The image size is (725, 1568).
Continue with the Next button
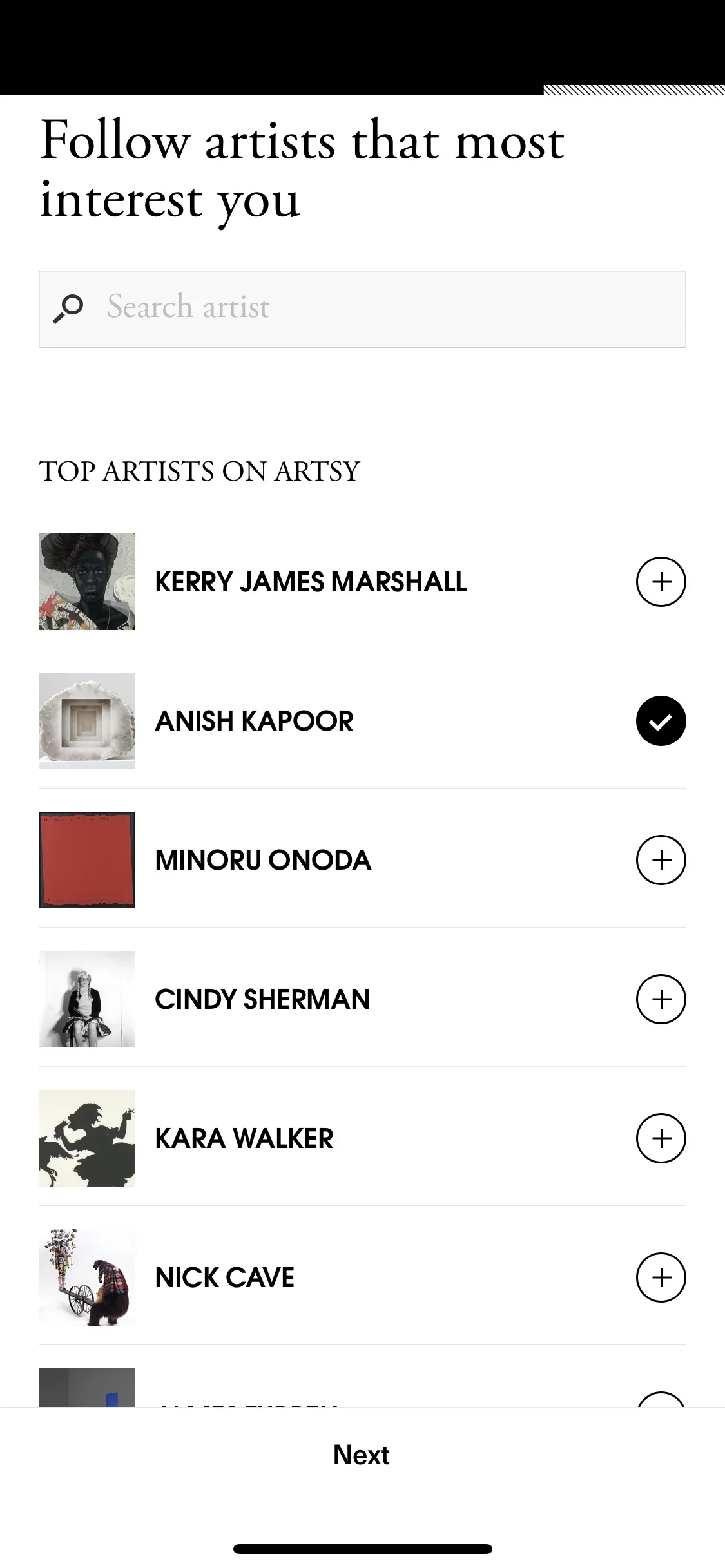(362, 1455)
